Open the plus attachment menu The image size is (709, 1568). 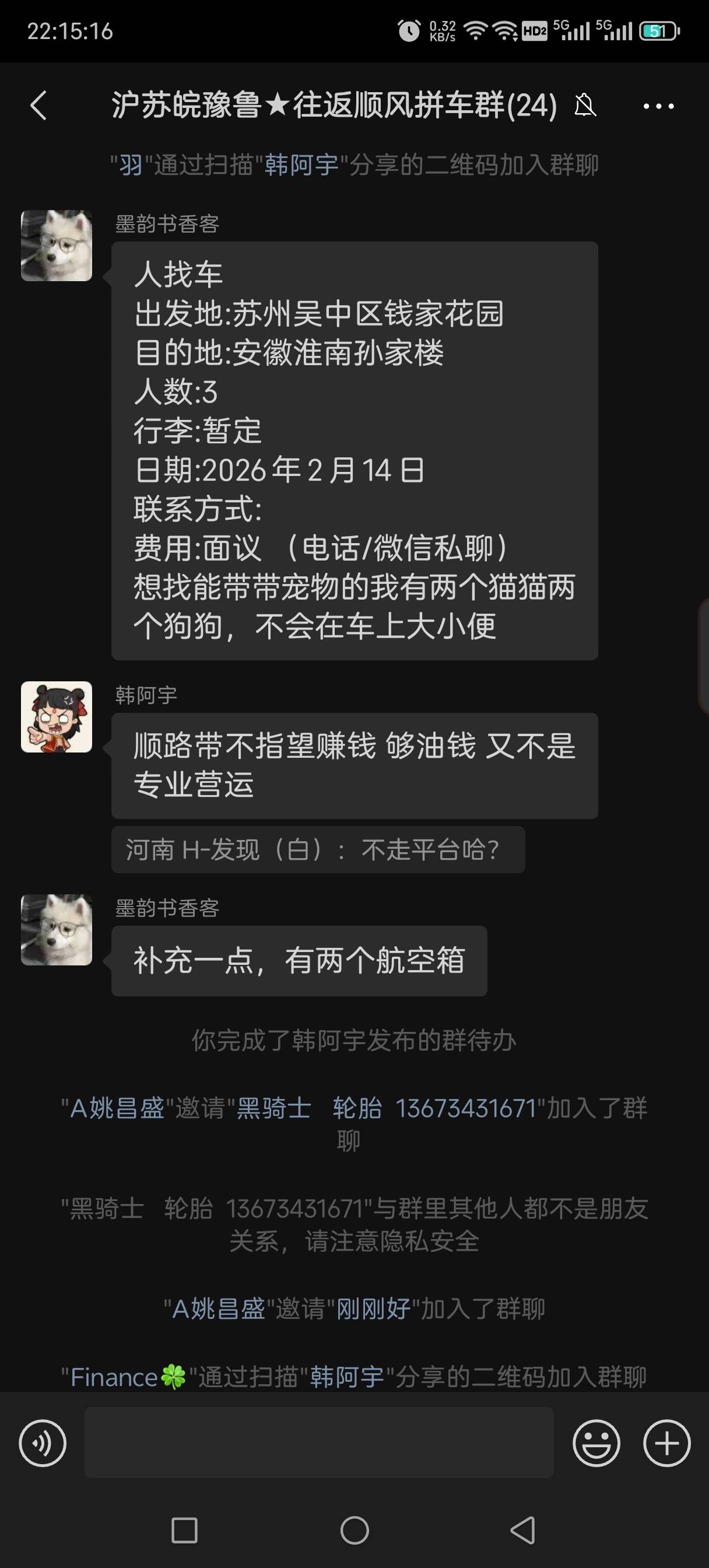pos(667,1443)
